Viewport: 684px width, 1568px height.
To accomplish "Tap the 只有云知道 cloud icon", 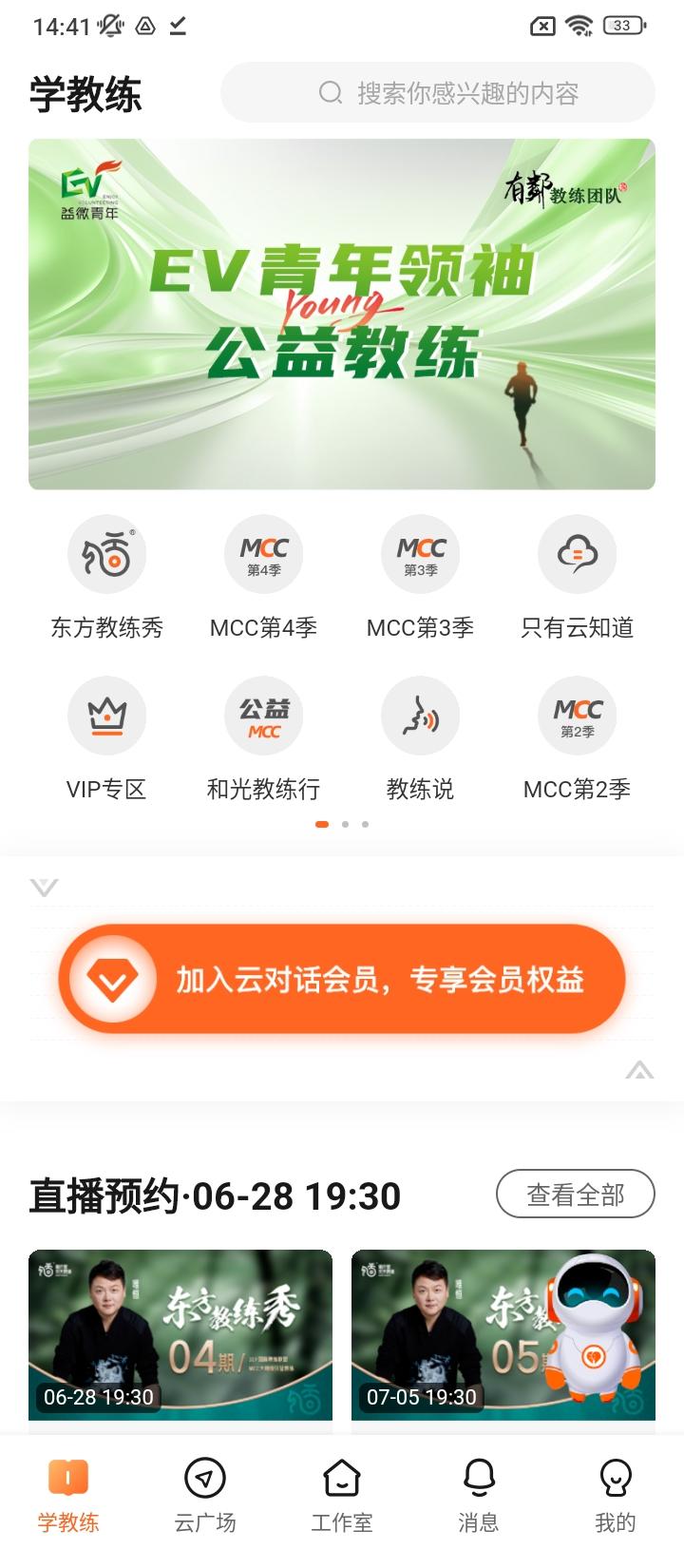I will click(577, 555).
